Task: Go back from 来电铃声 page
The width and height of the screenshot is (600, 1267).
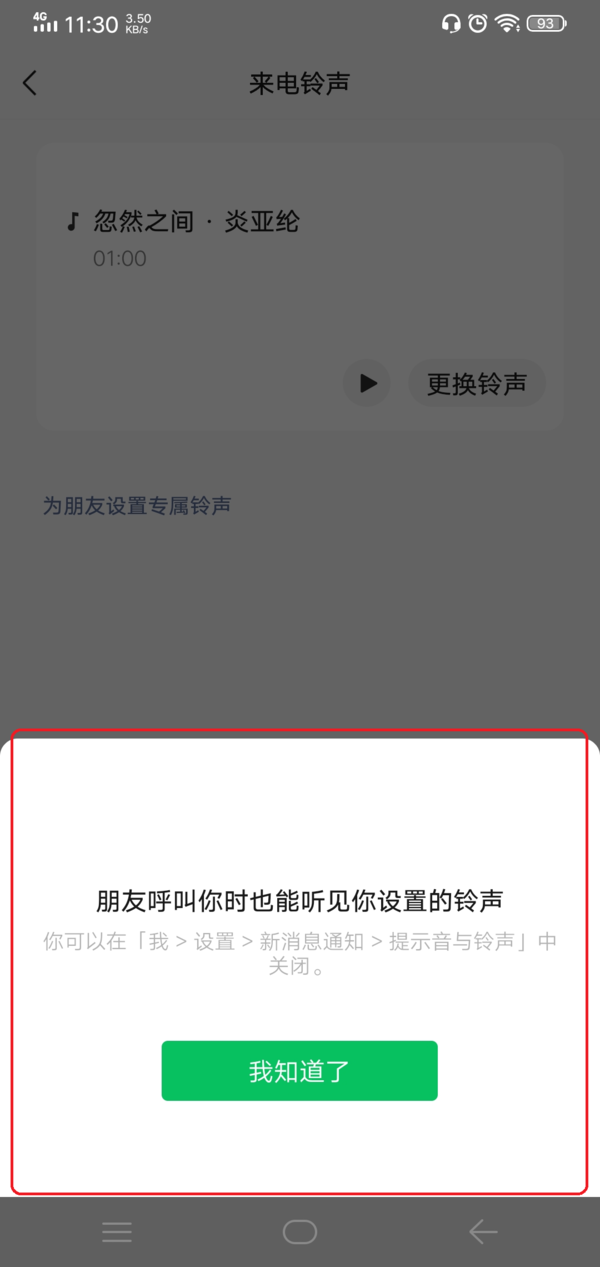Action: (30, 83)
